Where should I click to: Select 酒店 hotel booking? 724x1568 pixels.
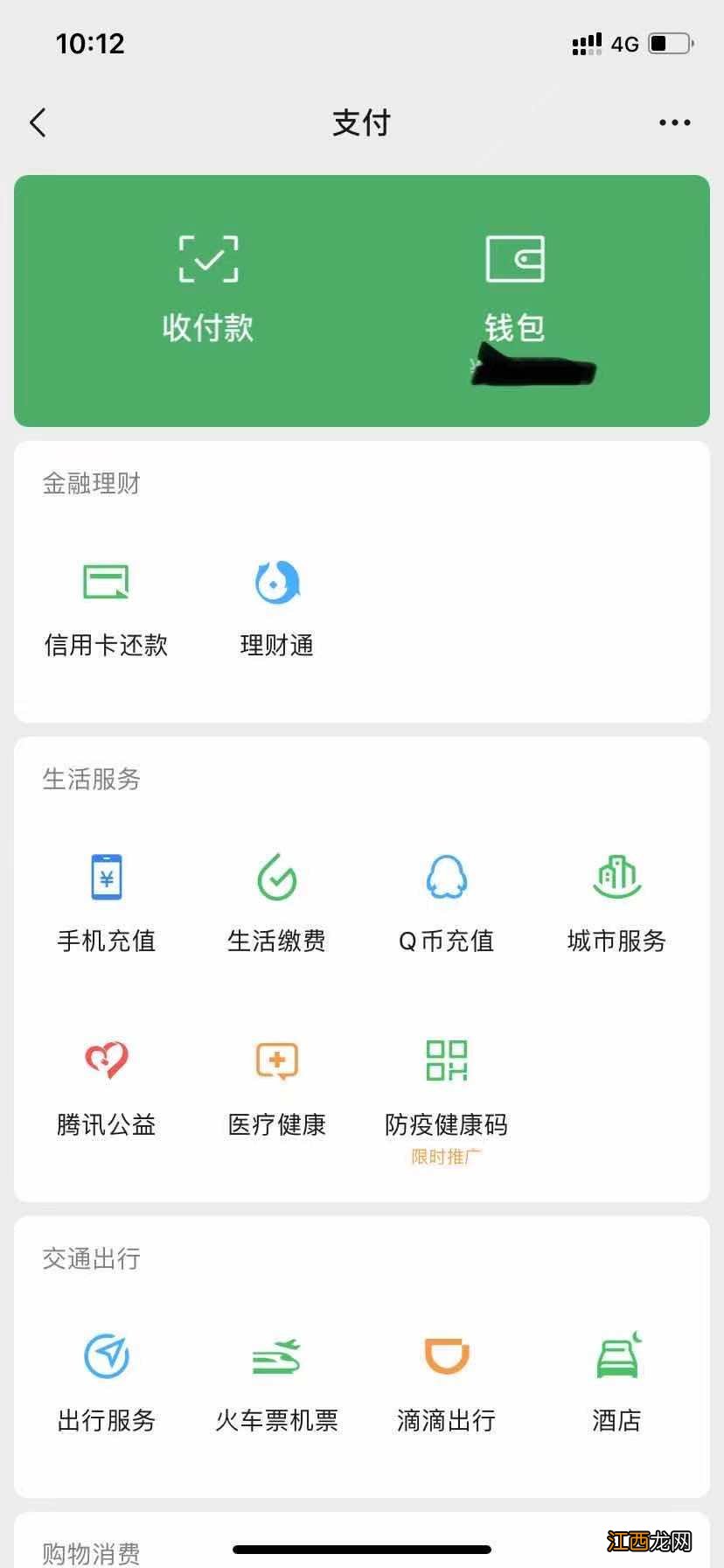[616, 1382]
